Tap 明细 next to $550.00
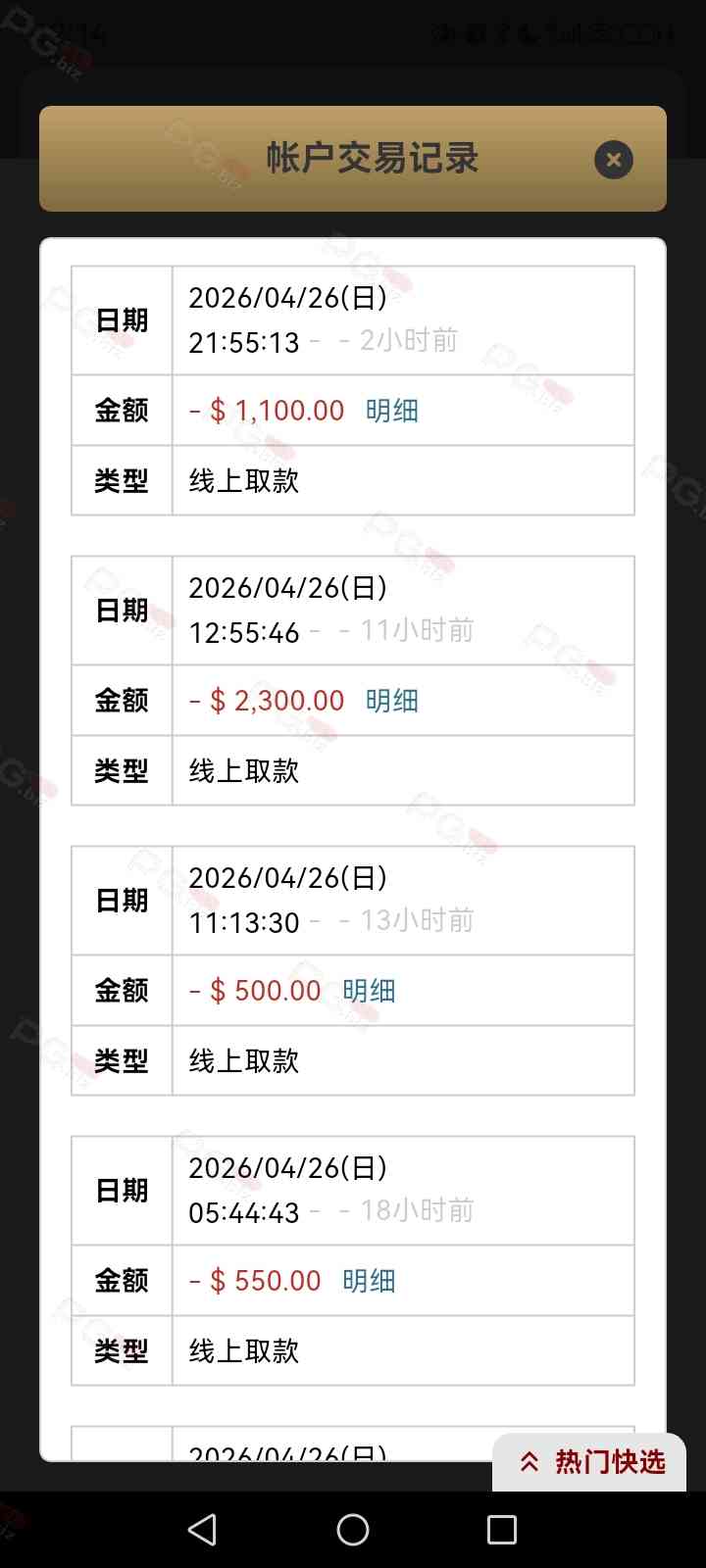This screenshot has height=1568, width=706. click(x=369, y=1281)
